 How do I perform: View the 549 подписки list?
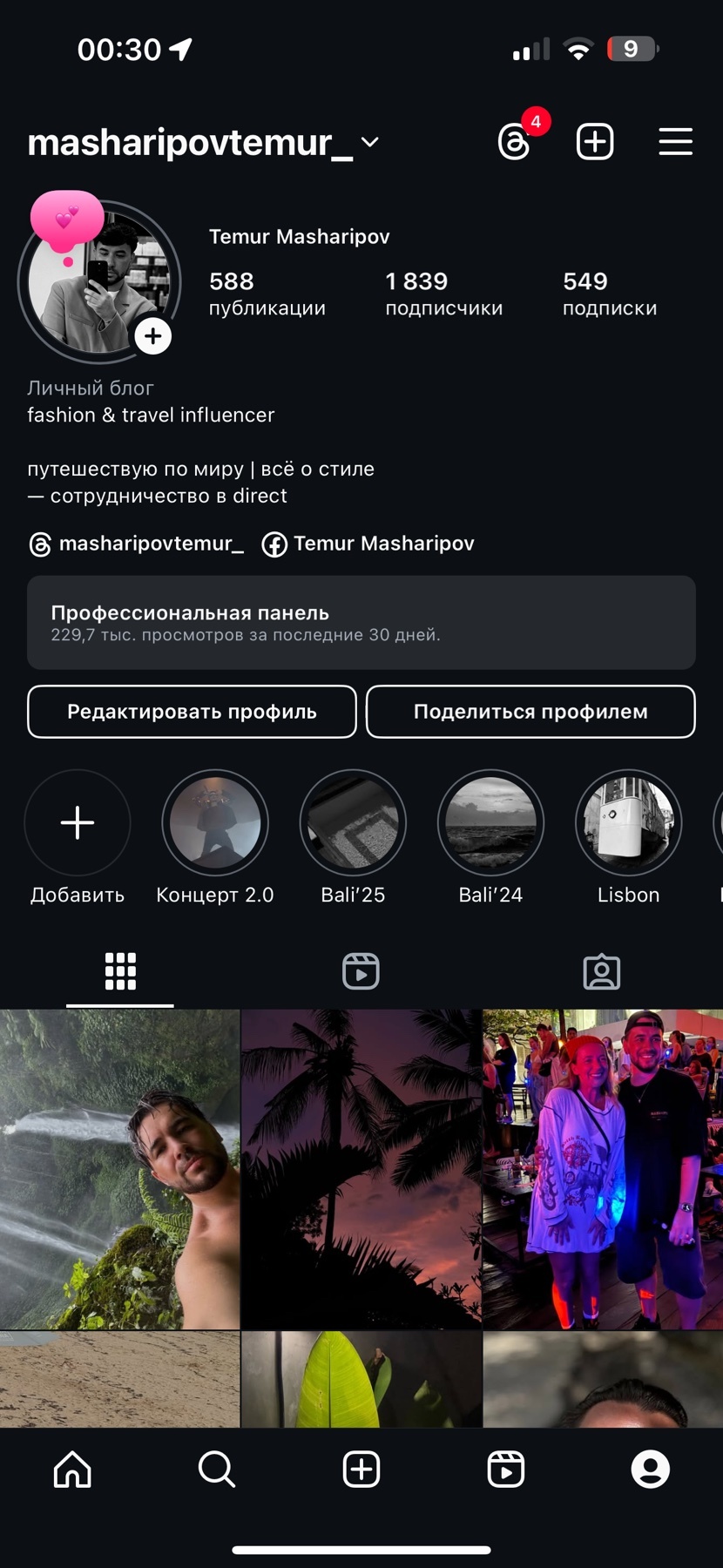(x=609, y=294)
